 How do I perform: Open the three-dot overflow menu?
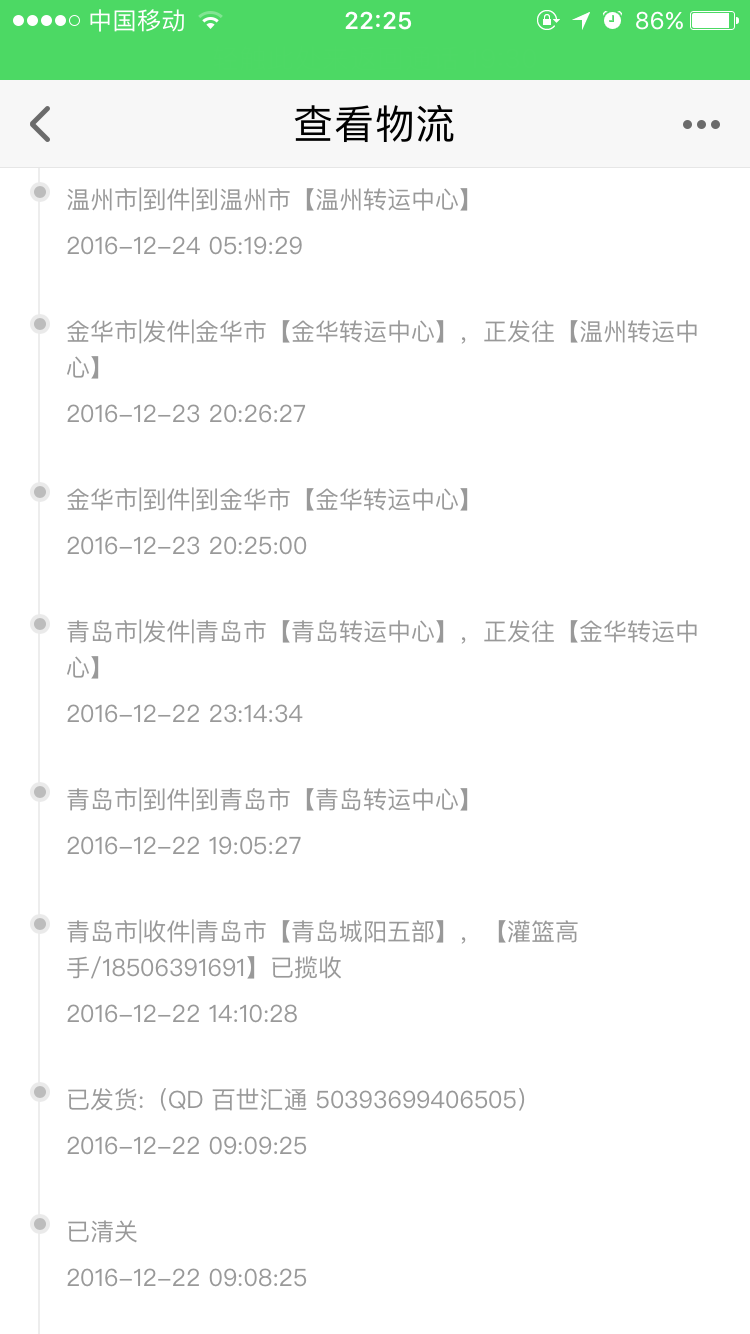pos(701,125)
